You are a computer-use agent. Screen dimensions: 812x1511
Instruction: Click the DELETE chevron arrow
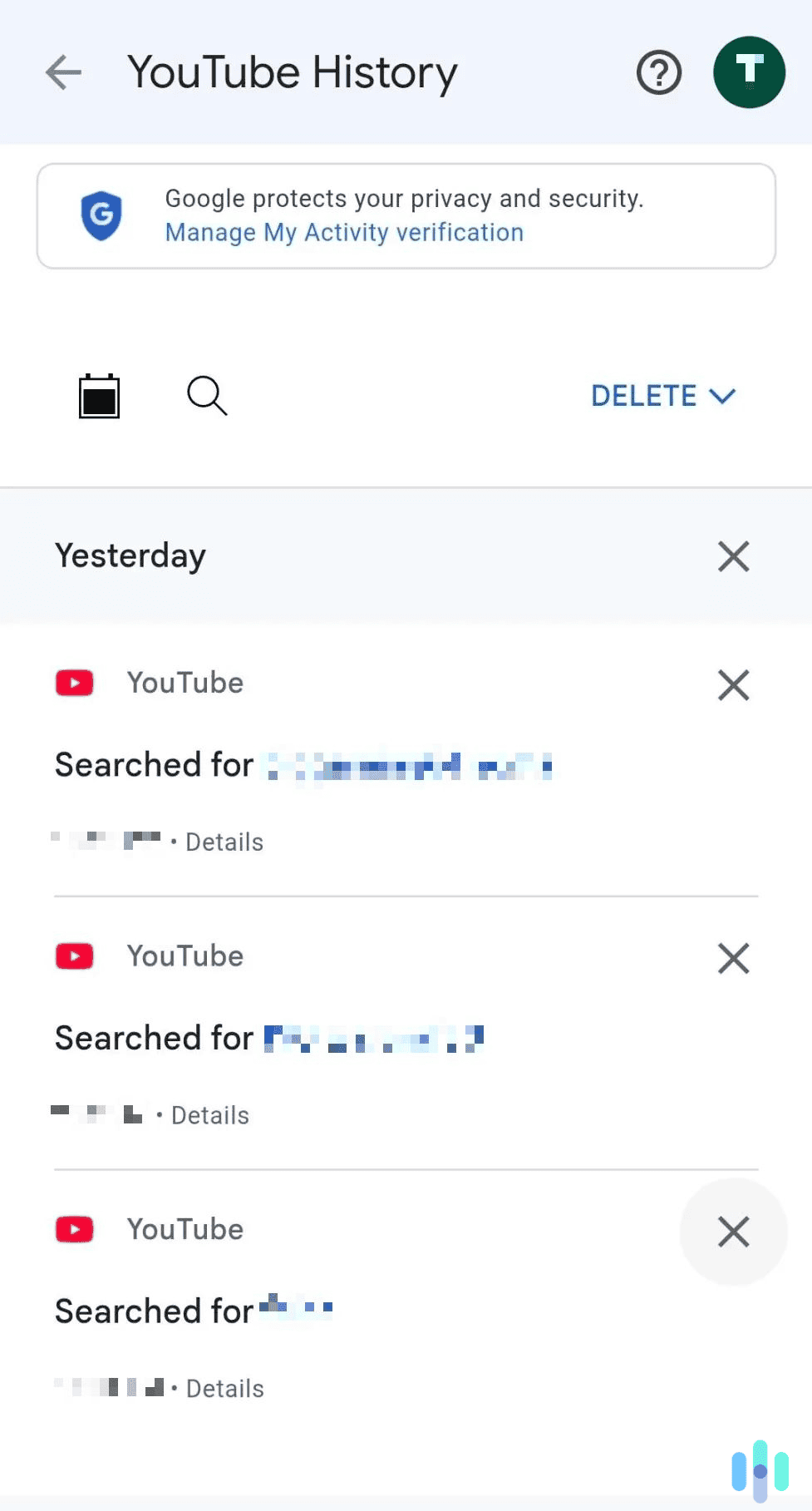coord(721,397)
